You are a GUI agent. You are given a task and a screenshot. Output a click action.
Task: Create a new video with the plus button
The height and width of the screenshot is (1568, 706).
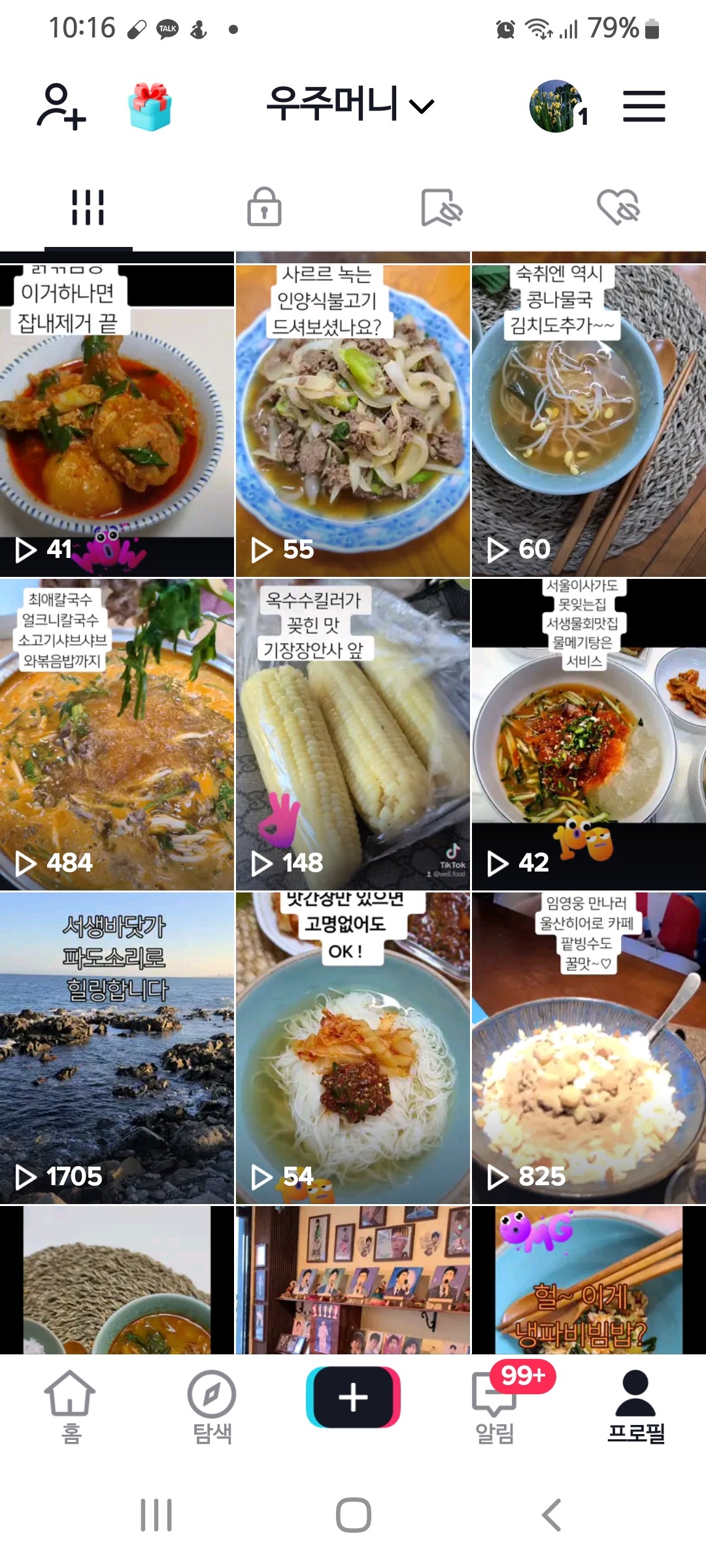point(353,1397)
